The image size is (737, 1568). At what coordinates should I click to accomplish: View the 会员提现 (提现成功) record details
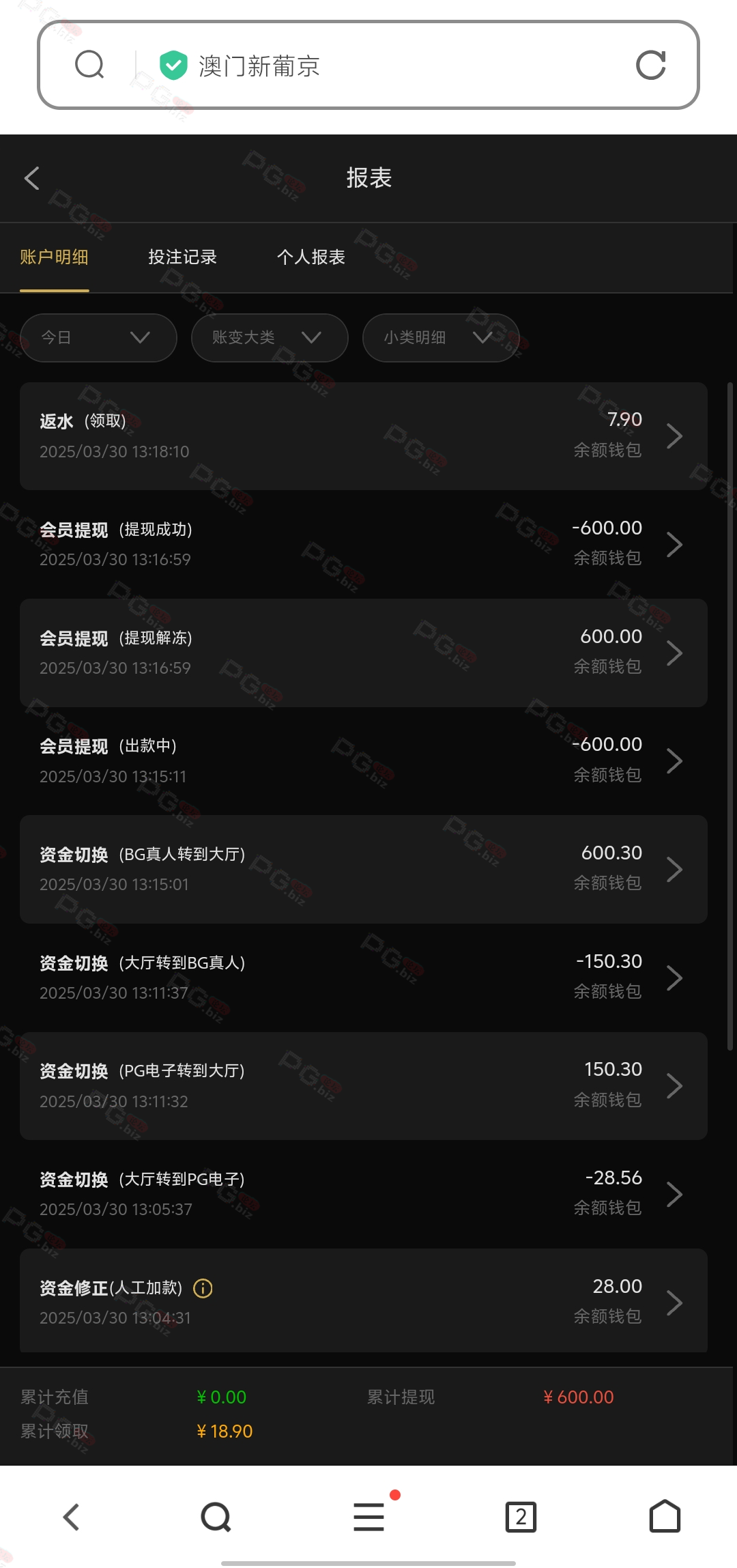tap(363, 544)
